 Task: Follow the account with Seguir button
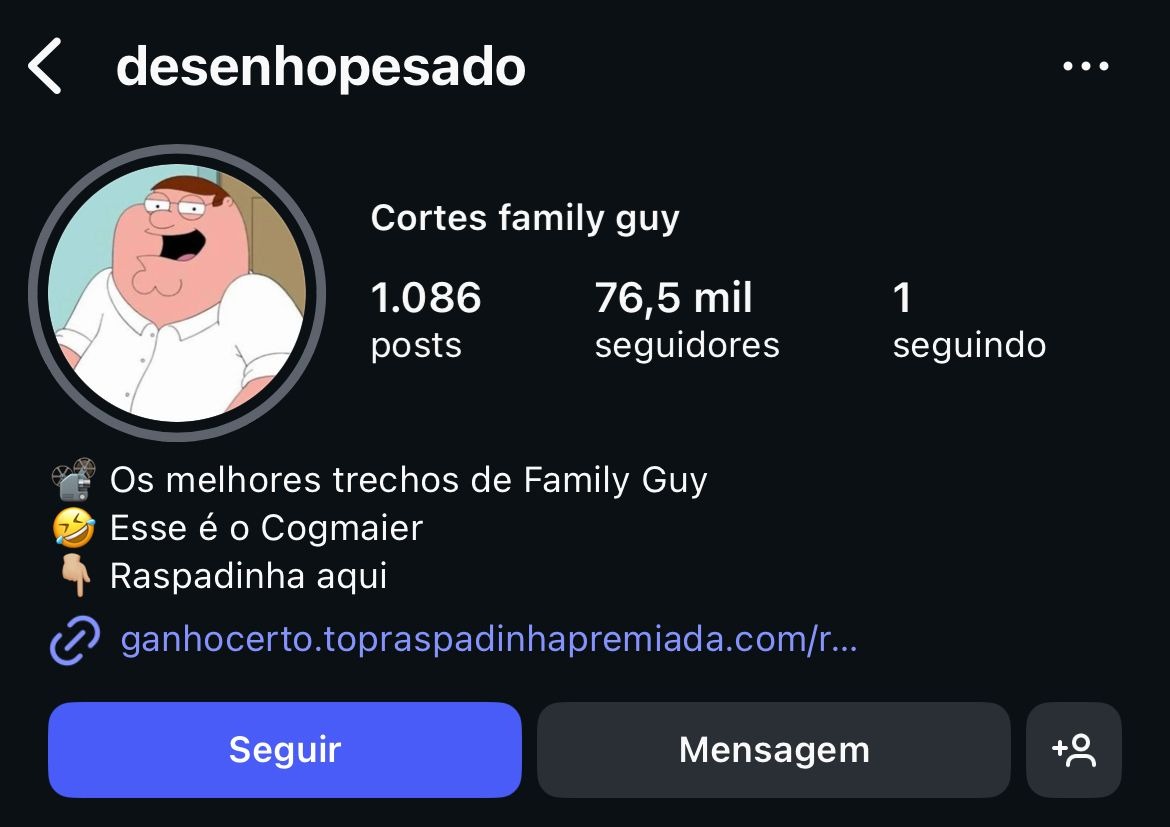click(285, 750)
